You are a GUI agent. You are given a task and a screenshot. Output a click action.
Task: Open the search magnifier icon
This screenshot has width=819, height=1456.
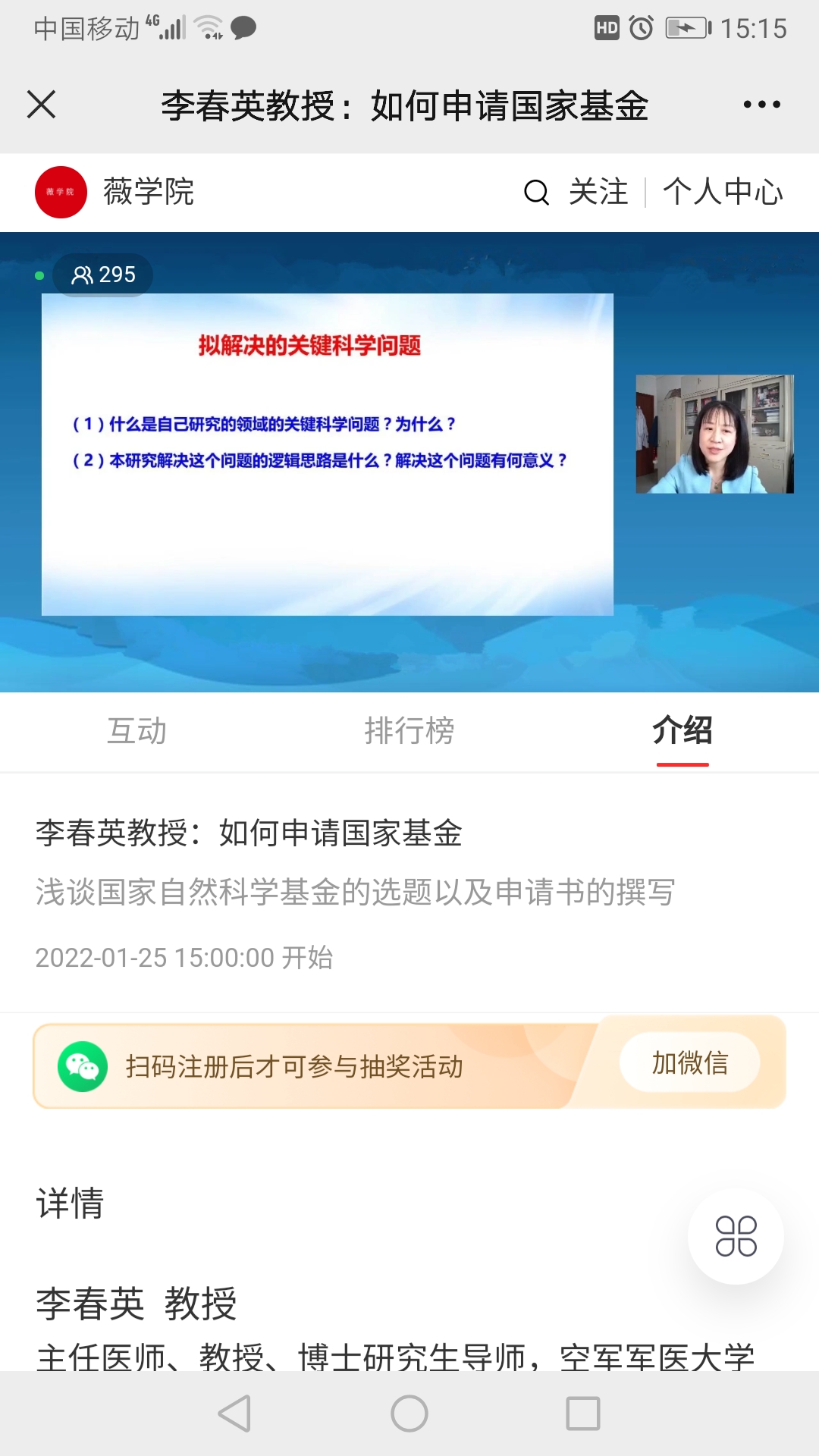point(536,193)
